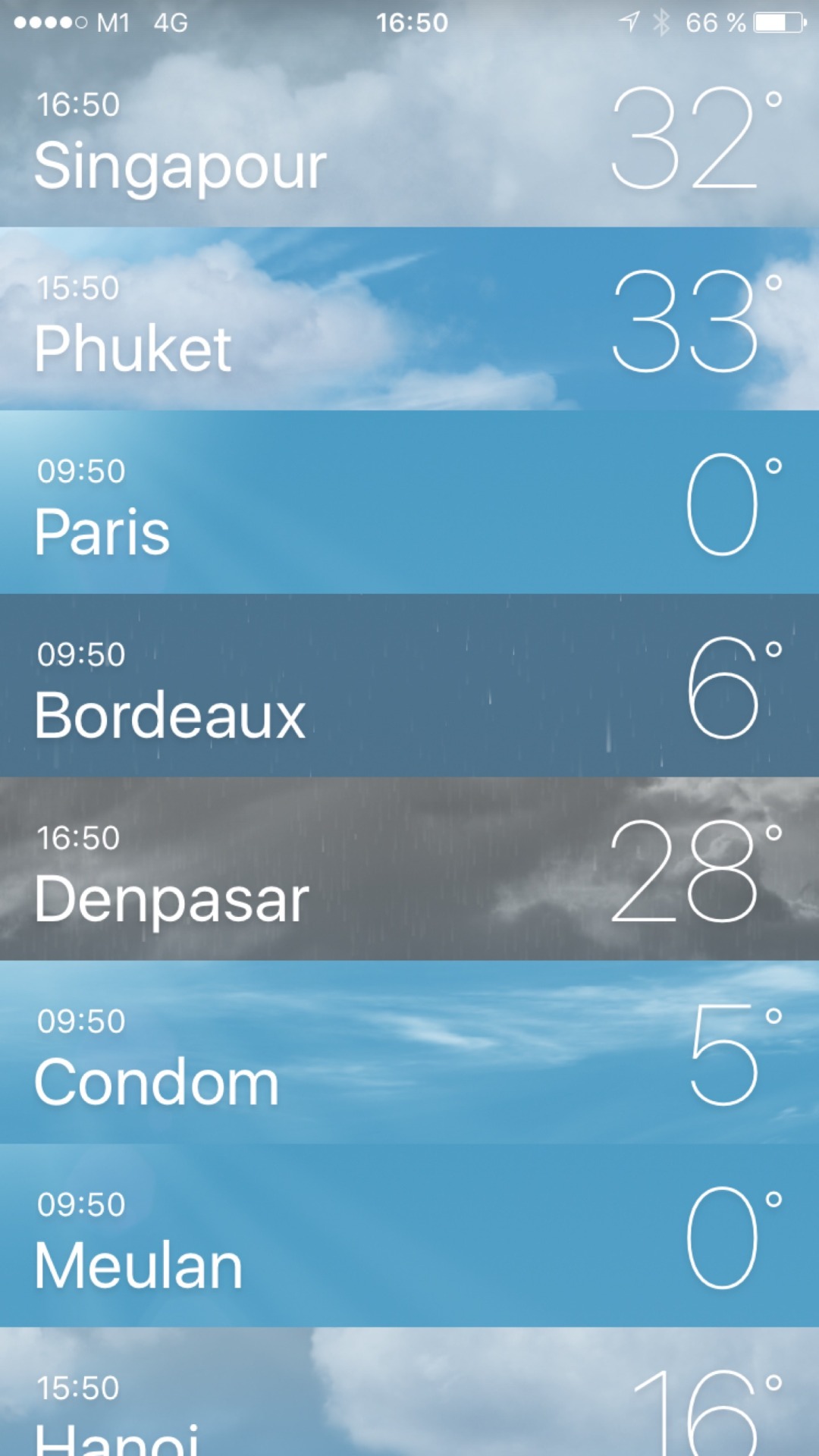View Denpasar weather
This screenshot has width=819, height=1456.
[409, 871]
